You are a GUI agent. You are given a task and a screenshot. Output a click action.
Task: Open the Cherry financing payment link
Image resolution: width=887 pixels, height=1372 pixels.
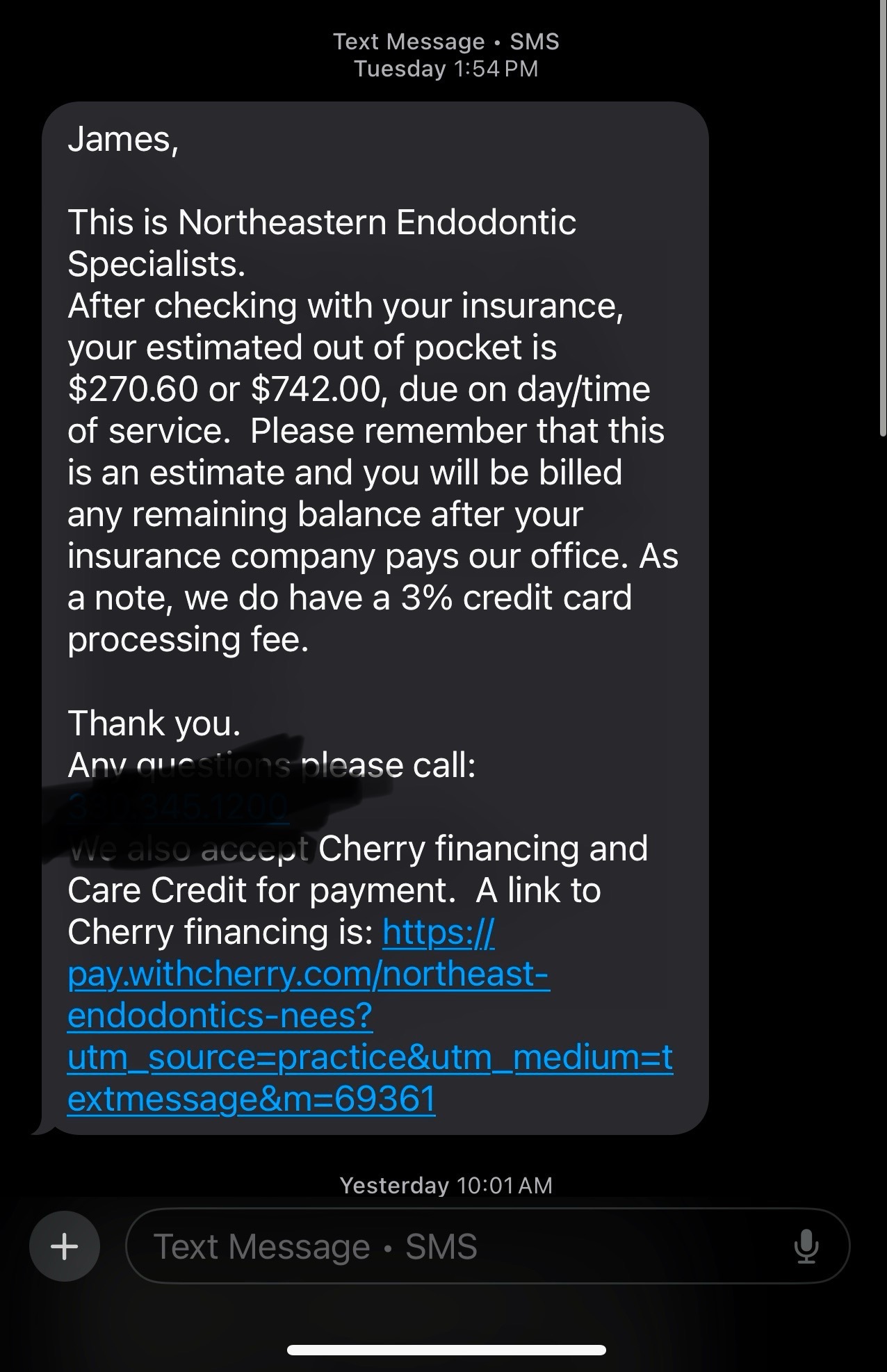309,974
